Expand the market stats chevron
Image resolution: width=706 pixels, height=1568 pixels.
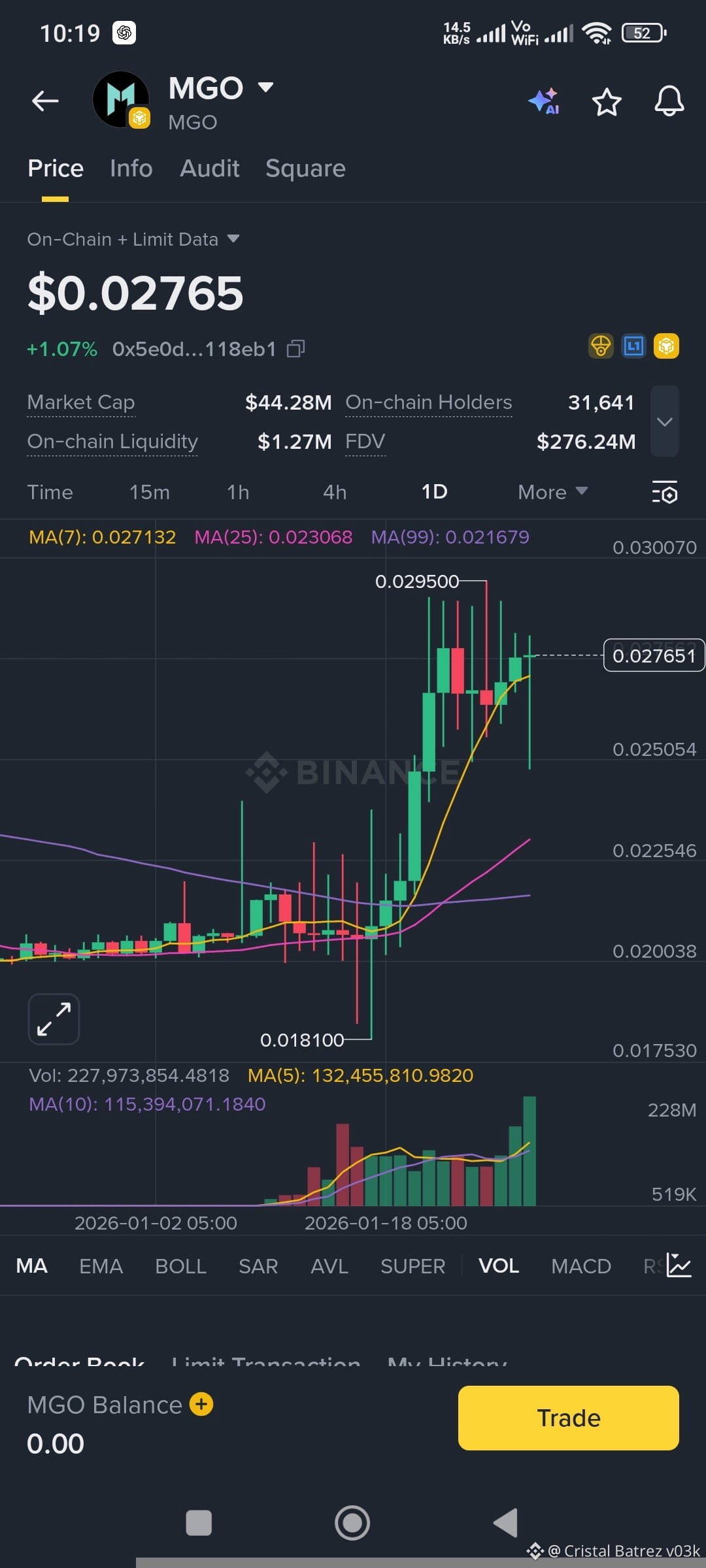[x=664, y=421]
